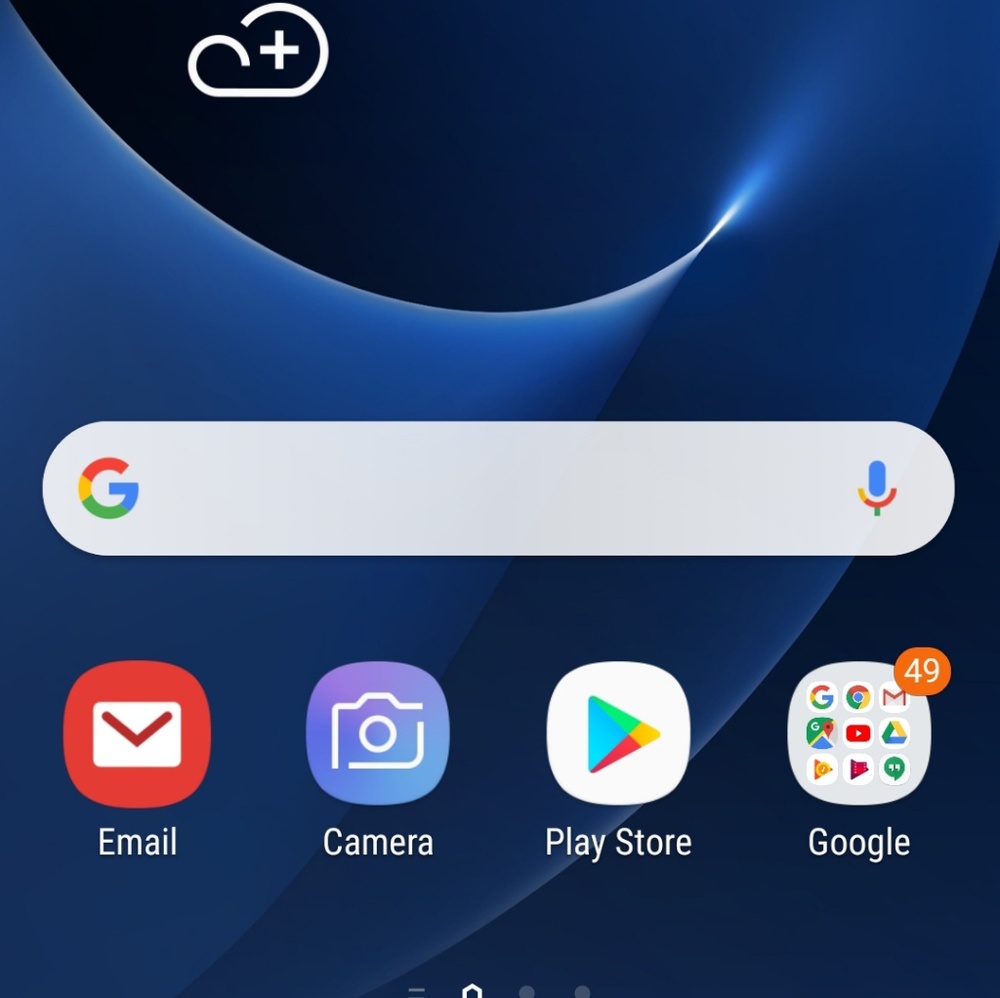This screenshot has width=1000, height=998.
Task: Start voice search with the microphone
Action: point(877,488)
